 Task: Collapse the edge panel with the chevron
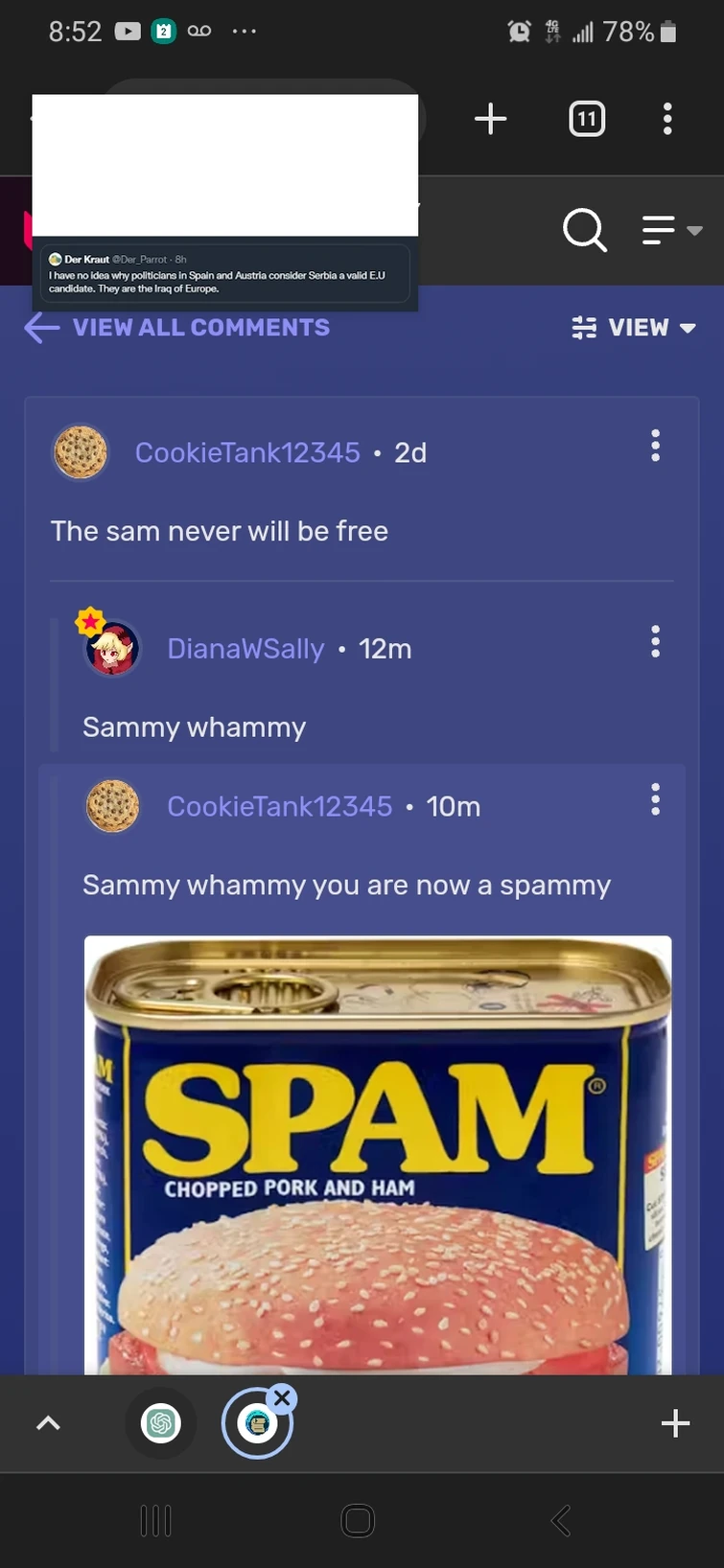pyautogui.click(x=47, y=1422)
